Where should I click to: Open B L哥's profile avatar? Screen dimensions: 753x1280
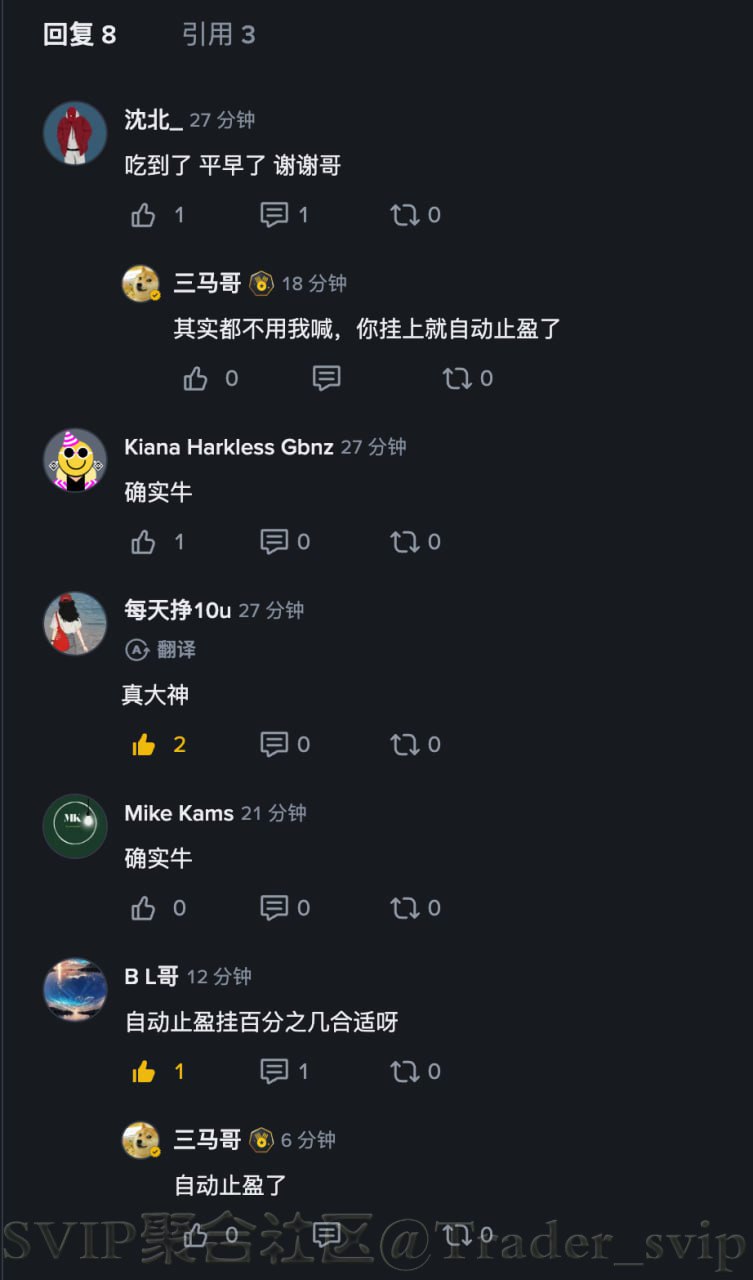[75, 989]
